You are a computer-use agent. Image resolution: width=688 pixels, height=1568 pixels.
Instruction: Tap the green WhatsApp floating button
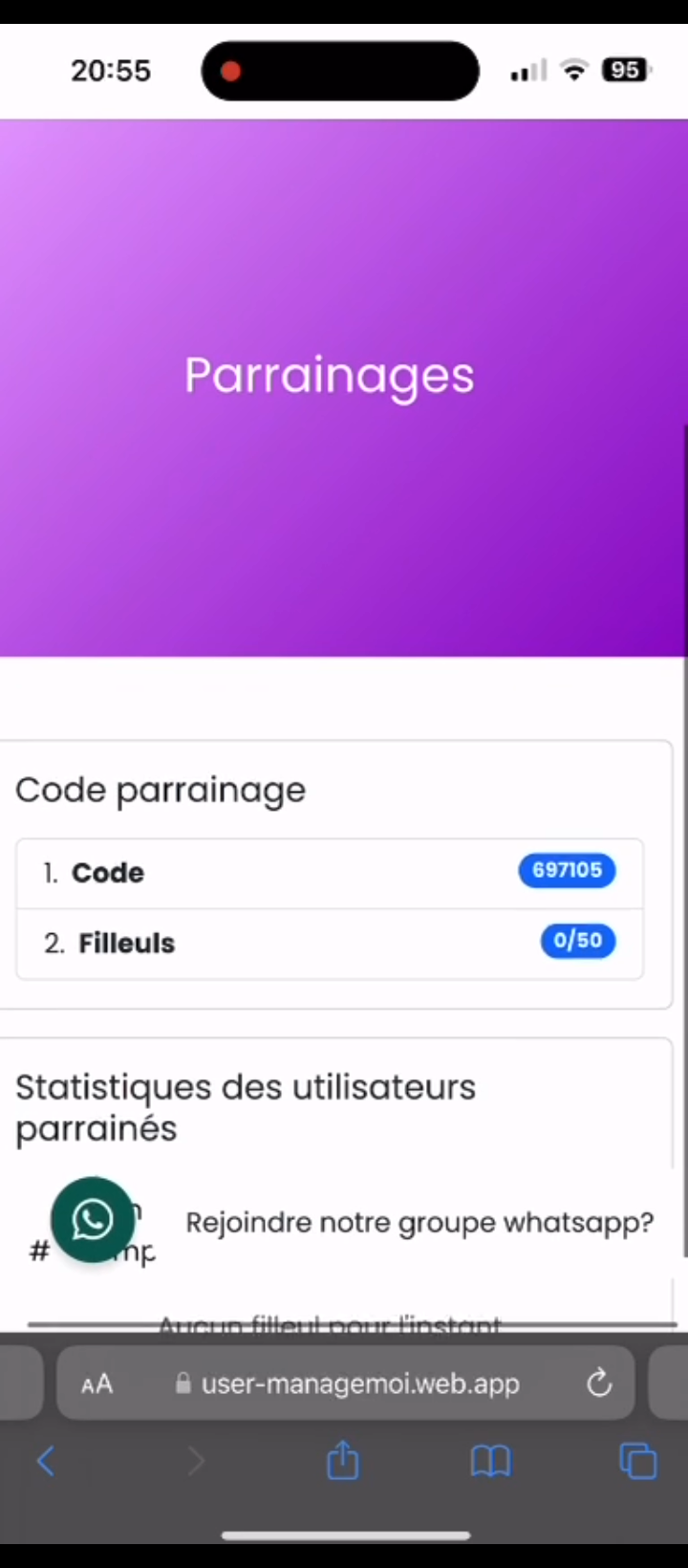click(93, 1219)
